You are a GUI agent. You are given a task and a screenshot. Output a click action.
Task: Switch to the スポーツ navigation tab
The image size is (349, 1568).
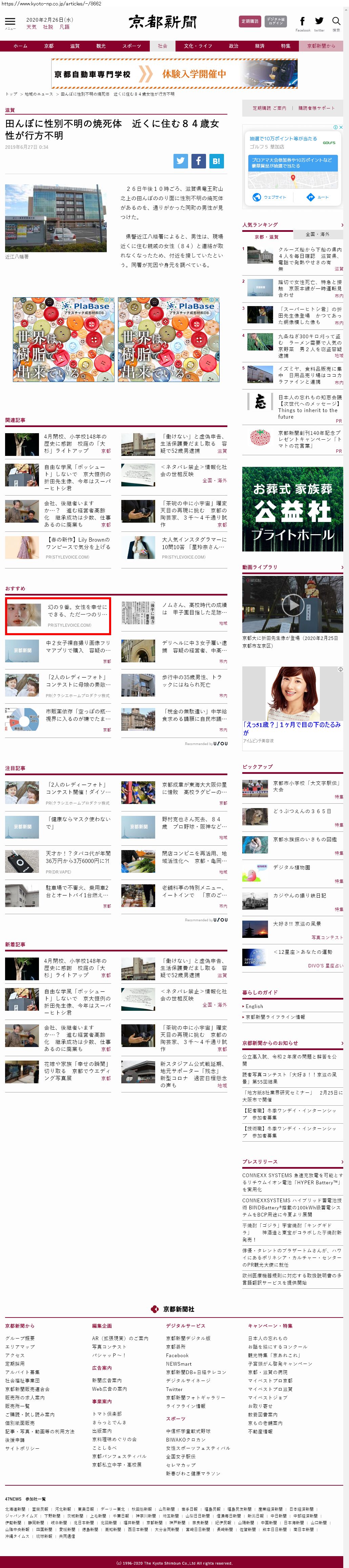(131, 46)
